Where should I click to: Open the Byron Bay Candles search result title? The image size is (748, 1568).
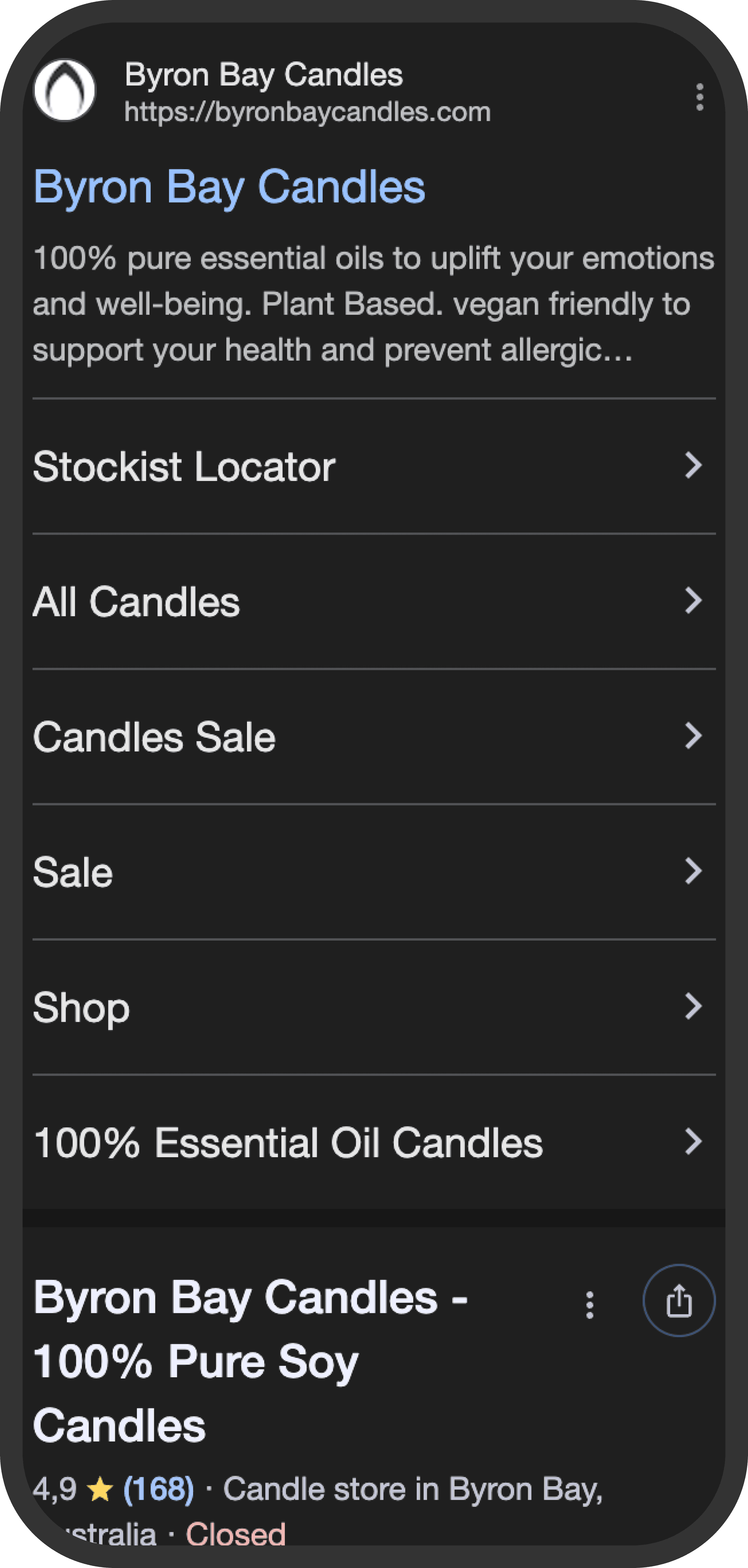pyautogui.click(x=229, y=186)
